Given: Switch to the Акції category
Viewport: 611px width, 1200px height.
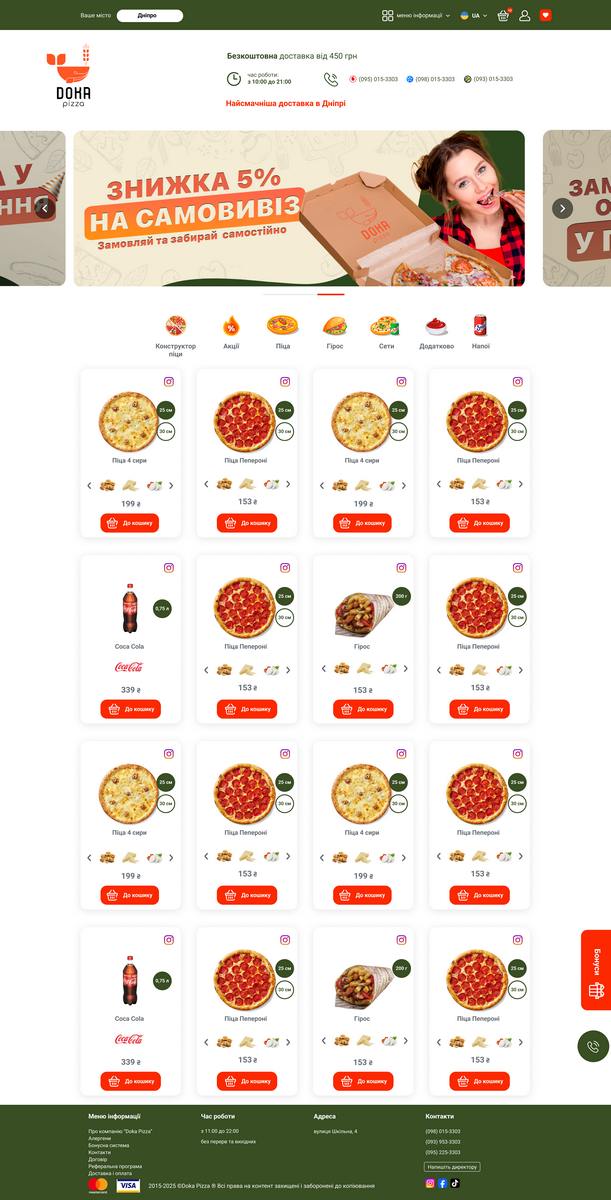Looking at the screenshot, I should [231, 332].
